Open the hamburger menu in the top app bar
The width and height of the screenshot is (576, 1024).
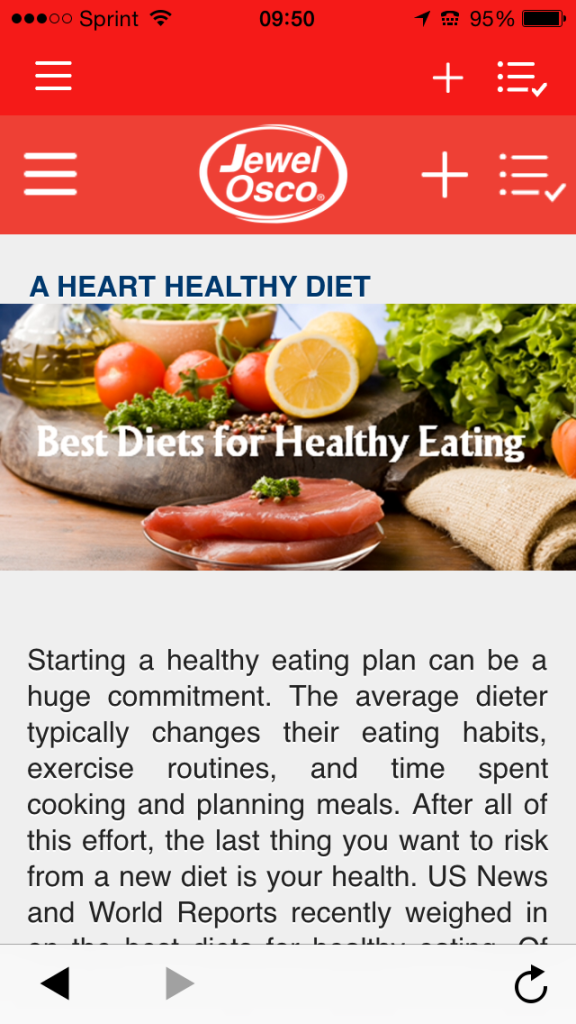pos(53,76)
